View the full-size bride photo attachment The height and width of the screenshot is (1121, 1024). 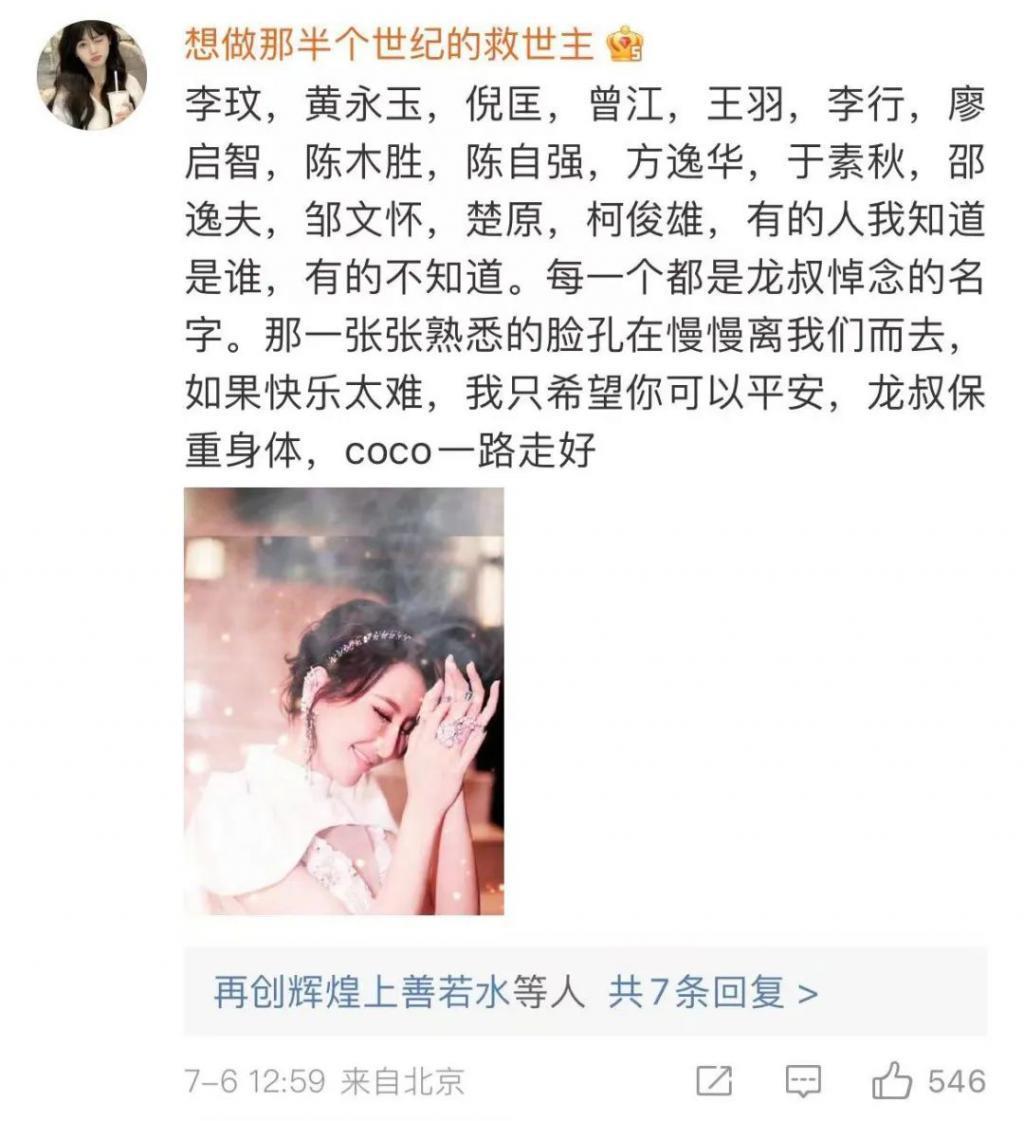pos(346,700)
